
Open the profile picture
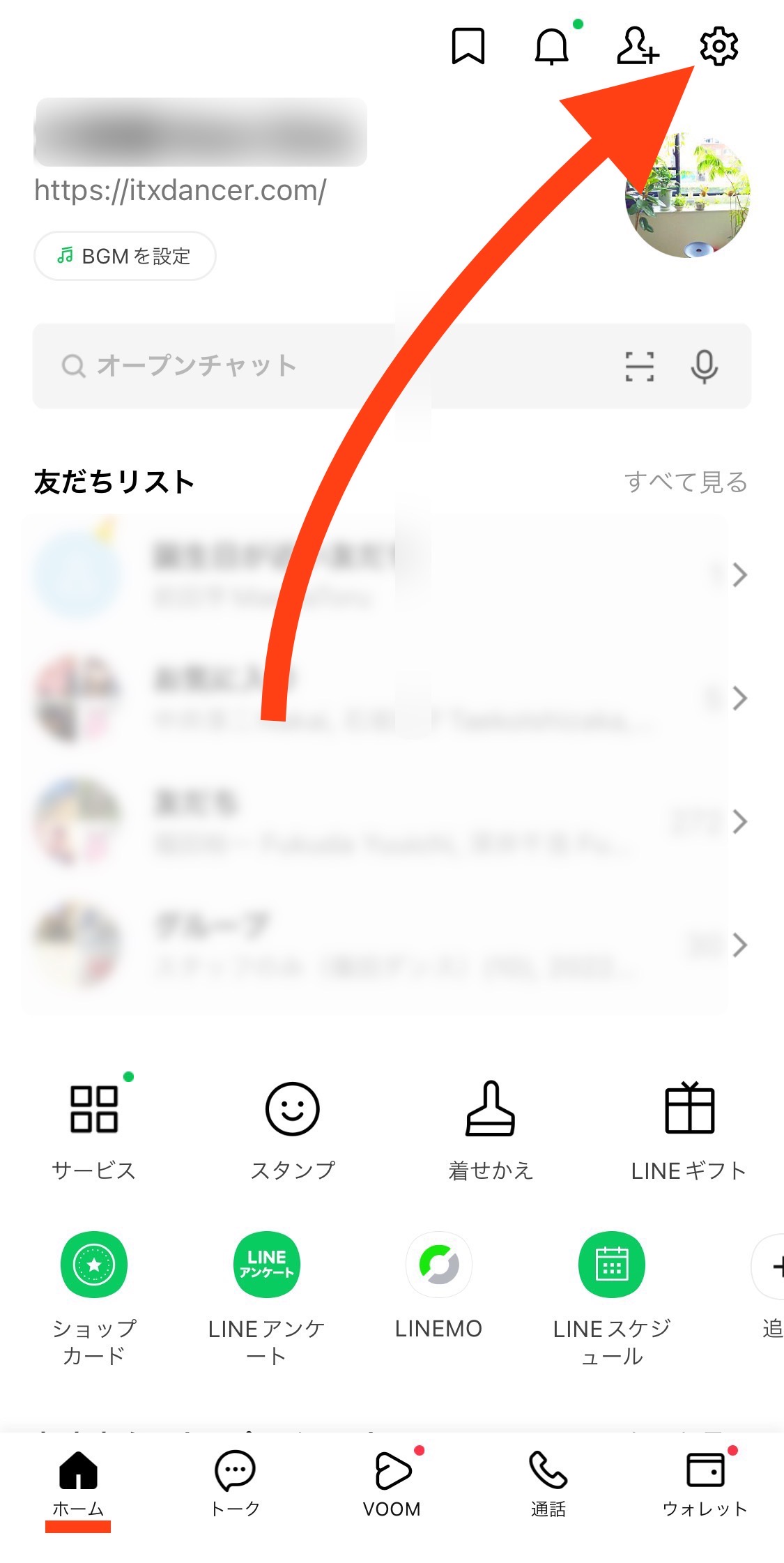(x=687, y=197)
